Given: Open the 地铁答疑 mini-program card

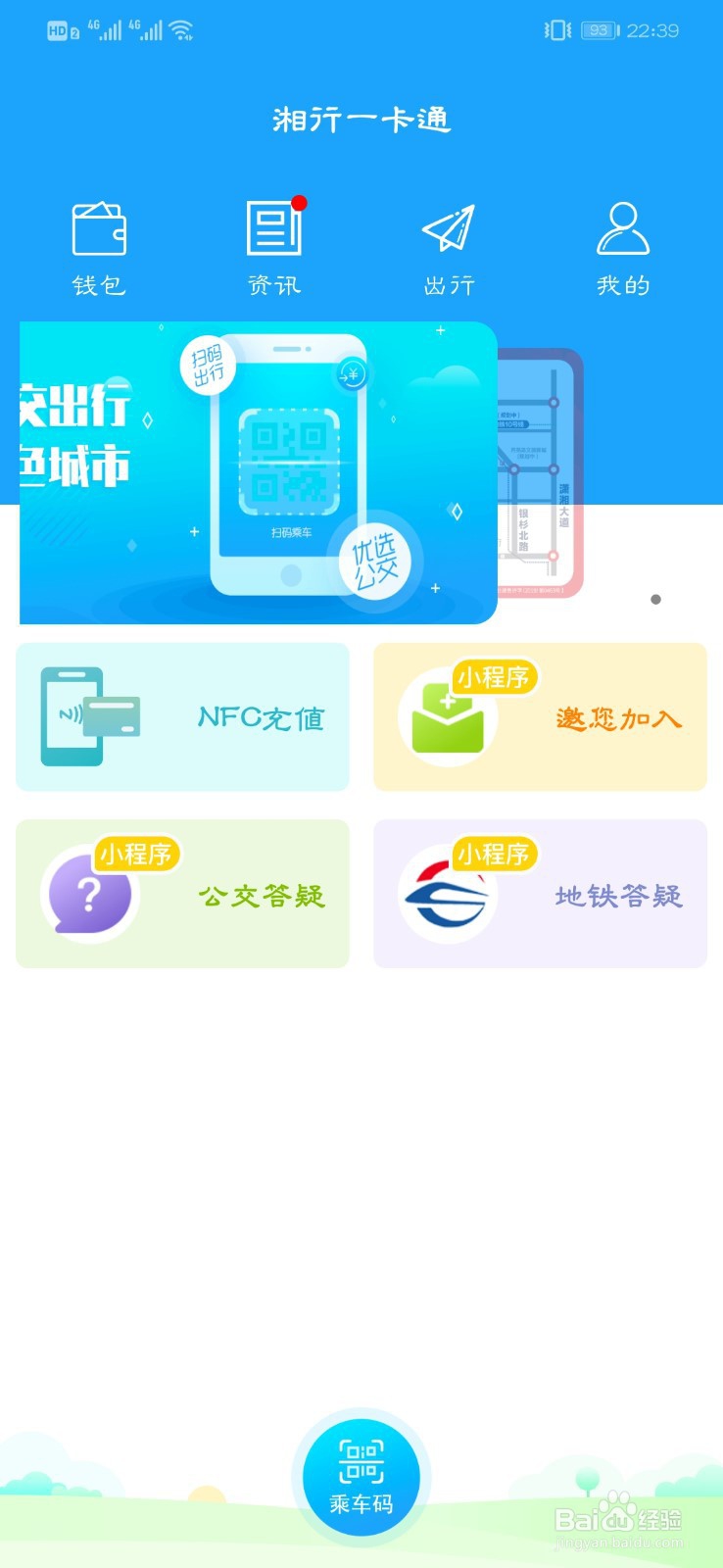Looking at the screenshot, I should coord(539,894).
